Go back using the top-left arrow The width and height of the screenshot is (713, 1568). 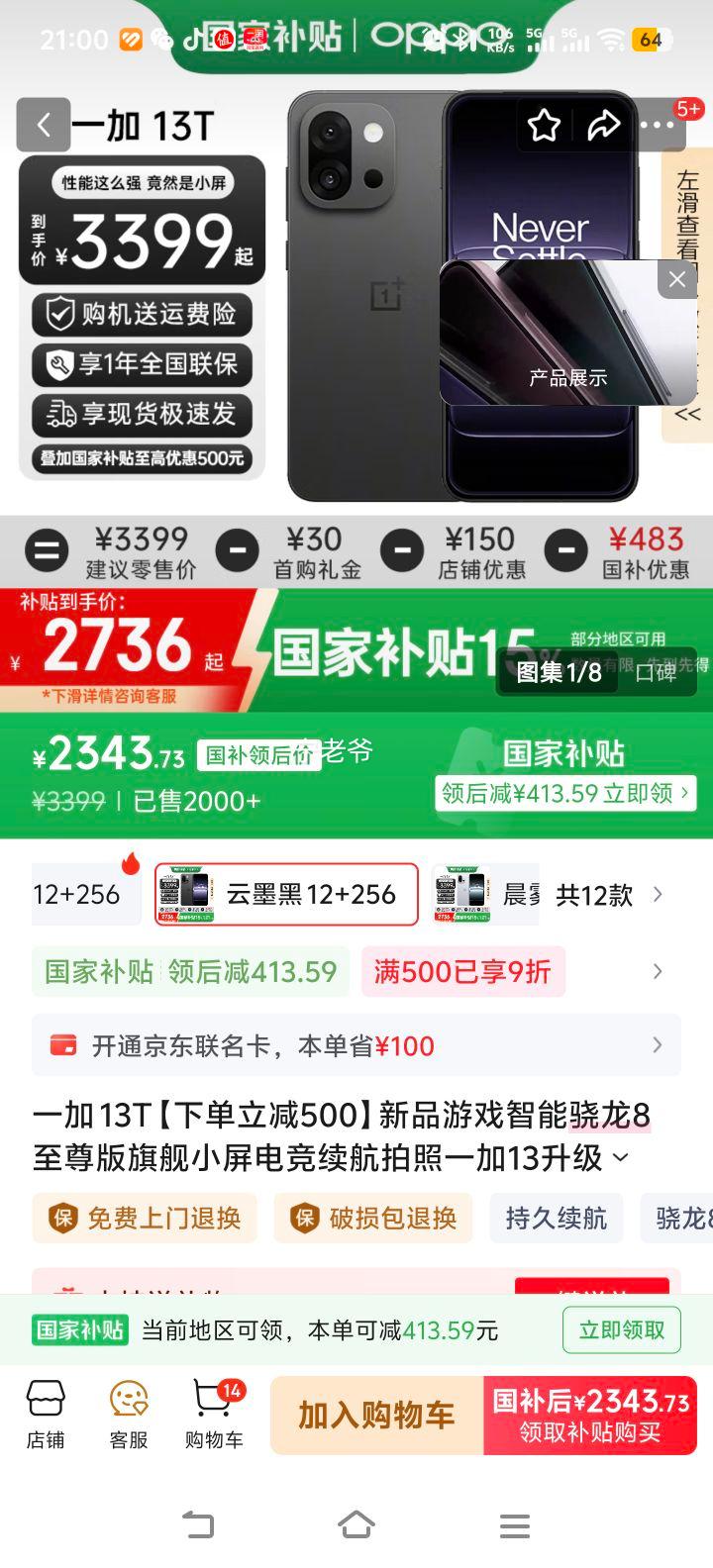coord(44,125)
